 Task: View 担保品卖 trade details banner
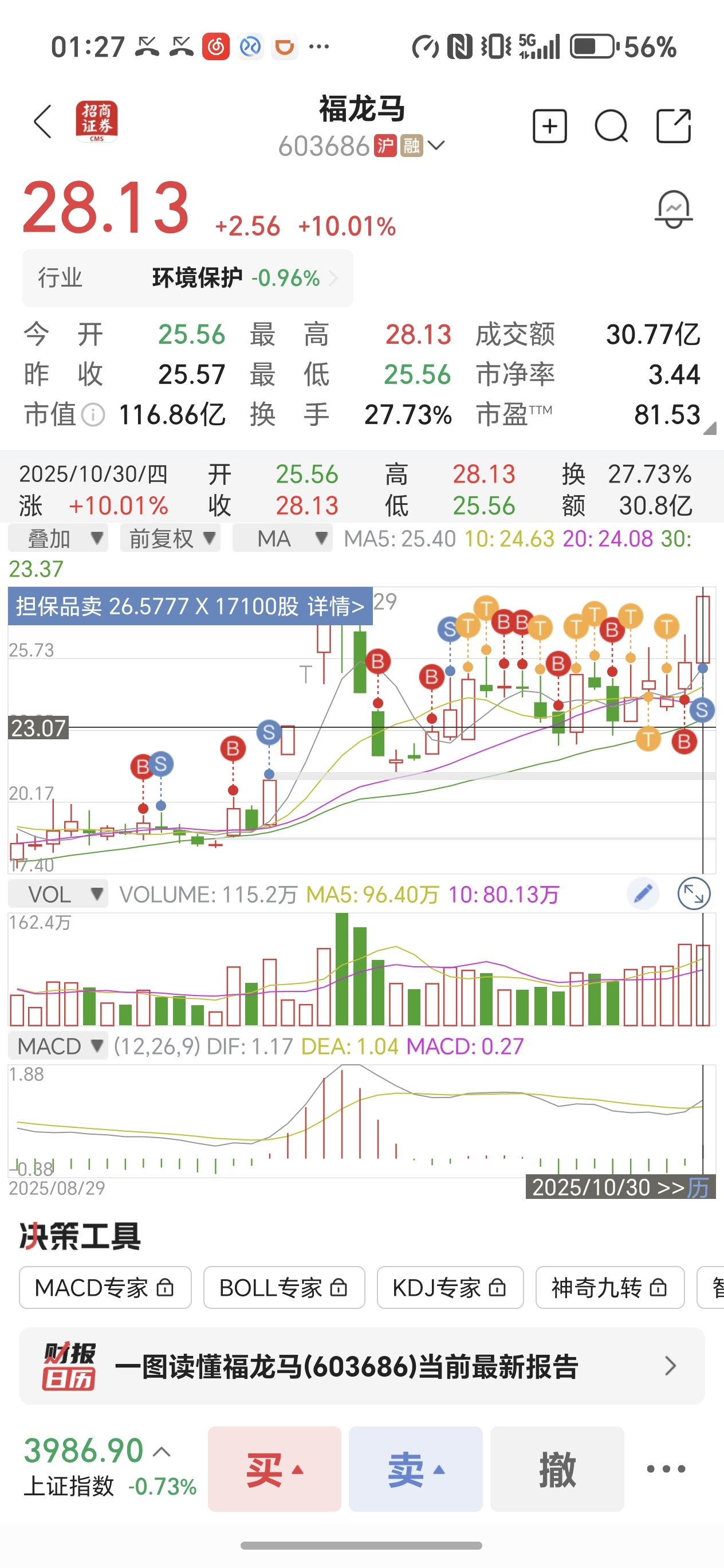pos(190,606)
